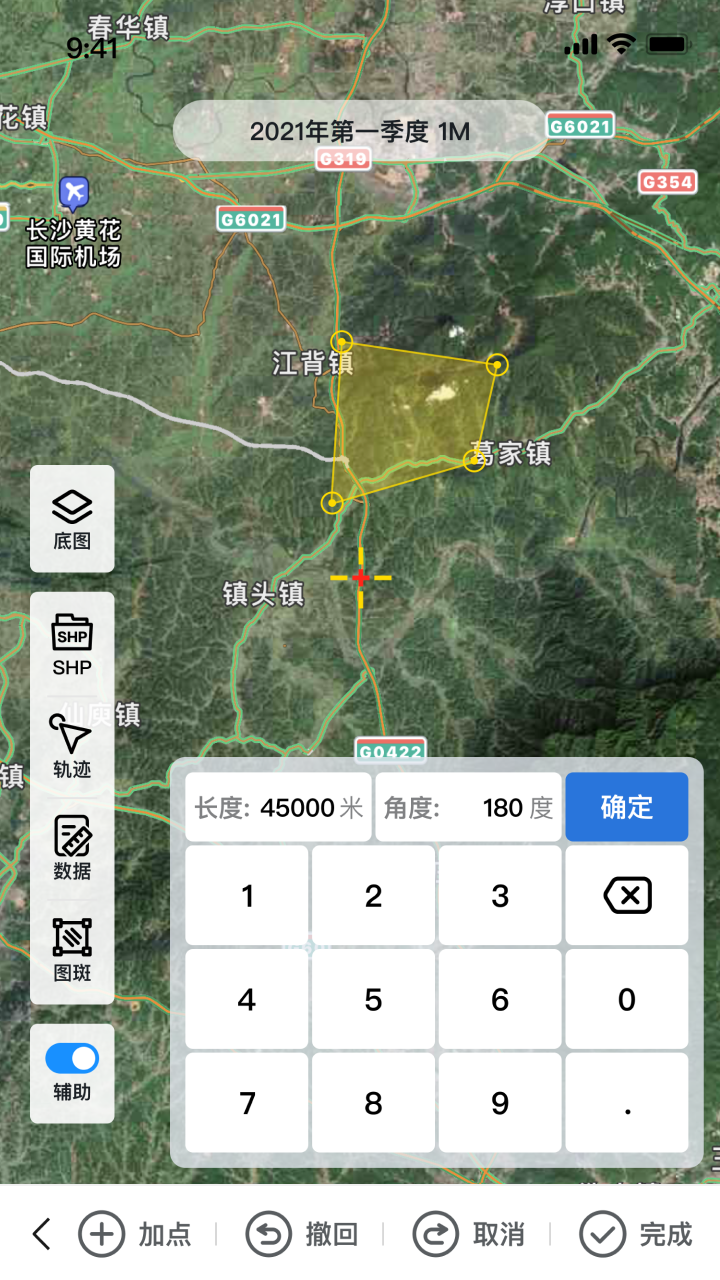
Task: Enter digit 5 on the keypad
Action: click(373, 999)
